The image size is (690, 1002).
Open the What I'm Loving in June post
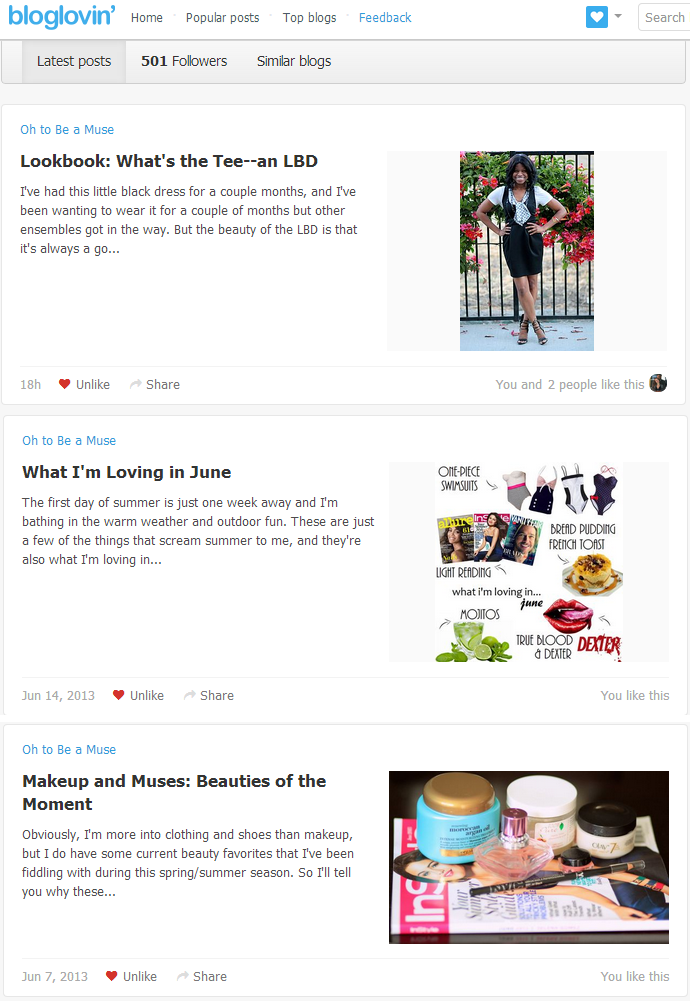126,472
